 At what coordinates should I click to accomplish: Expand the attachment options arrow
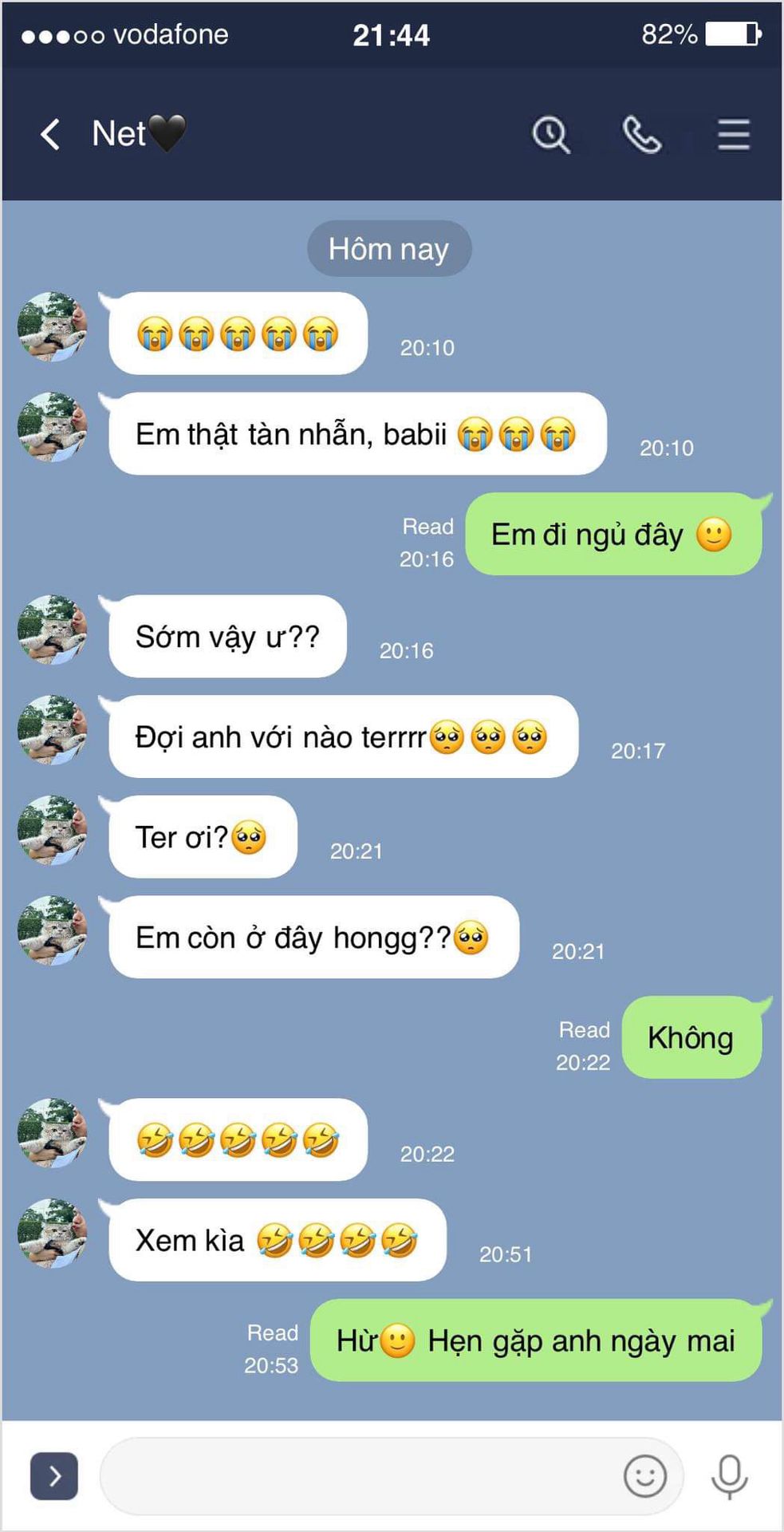pyautogui.click(x=54, y=1476)
